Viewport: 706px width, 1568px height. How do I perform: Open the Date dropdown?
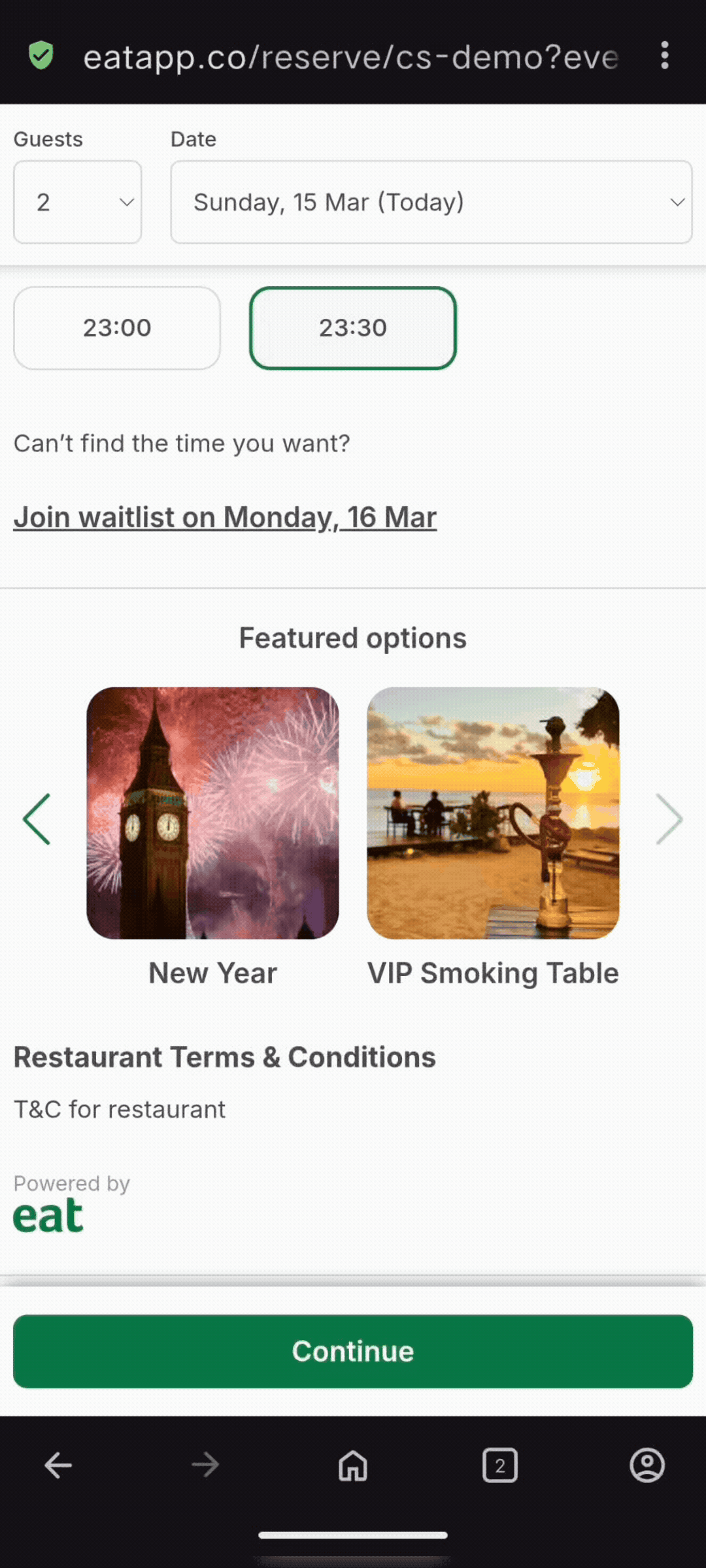coord(431,202)
